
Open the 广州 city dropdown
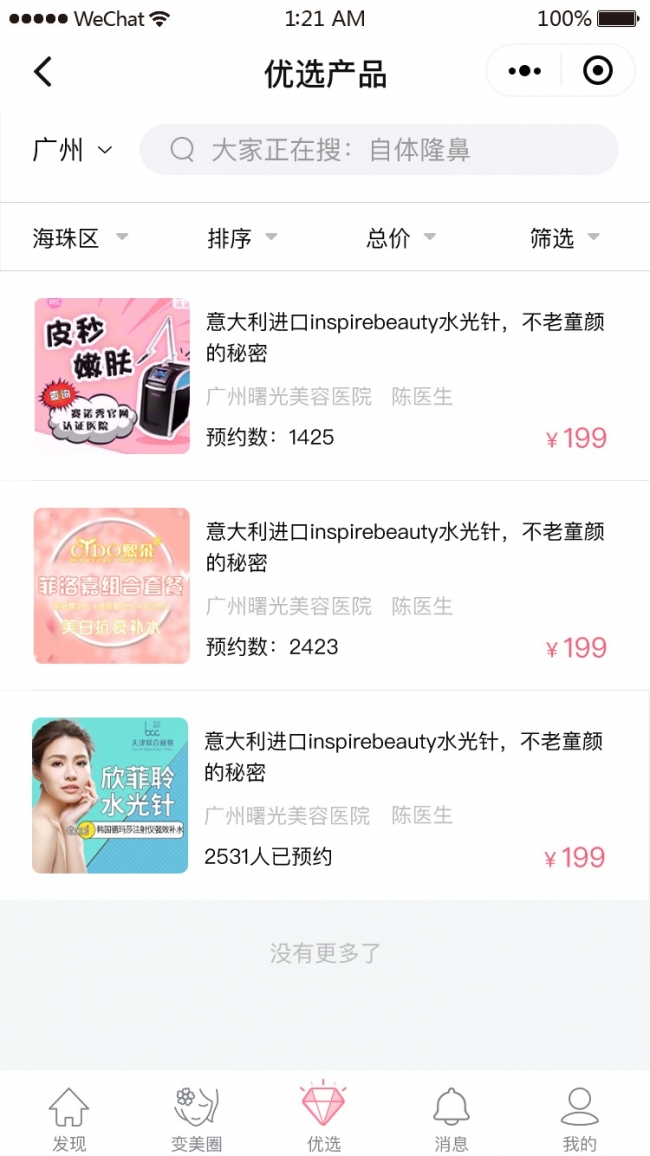tap(72, 150)
